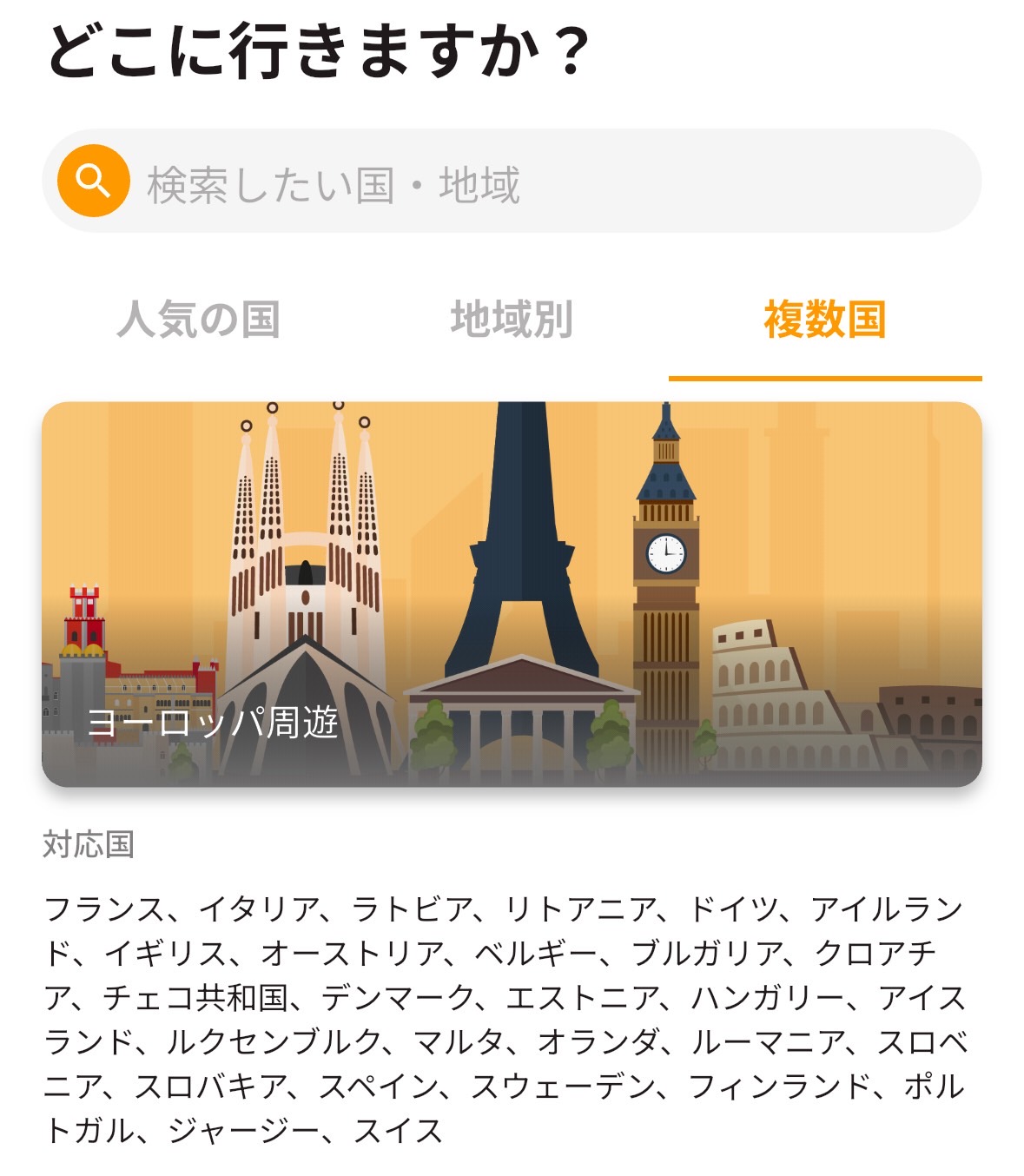The height and width of the screenshot is (1176, 1024).
Task: Switch to the 地域別 tab
Action: [x=512, y=320]
